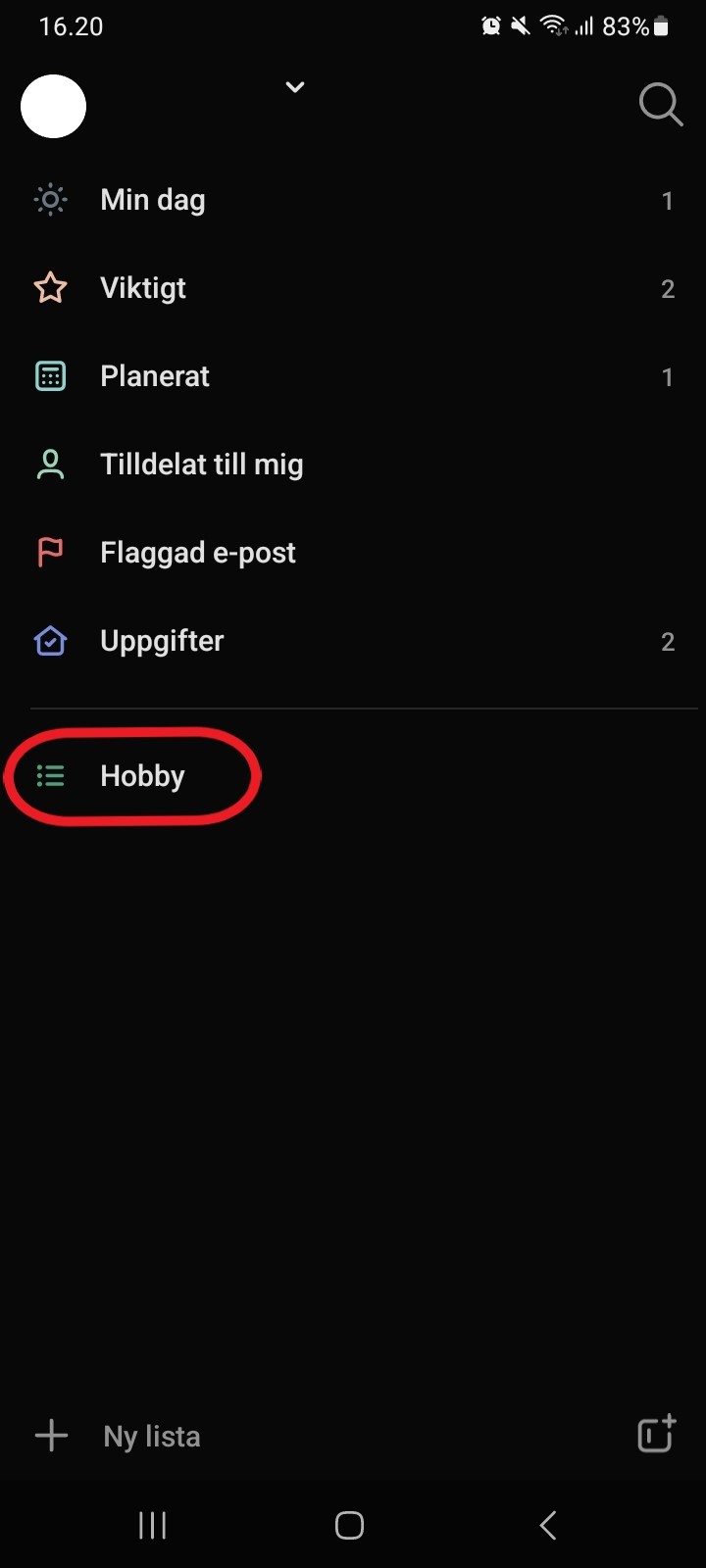Open Tilldelat till mig
This screenshot has width=706, height=1568.
point(353,465)
